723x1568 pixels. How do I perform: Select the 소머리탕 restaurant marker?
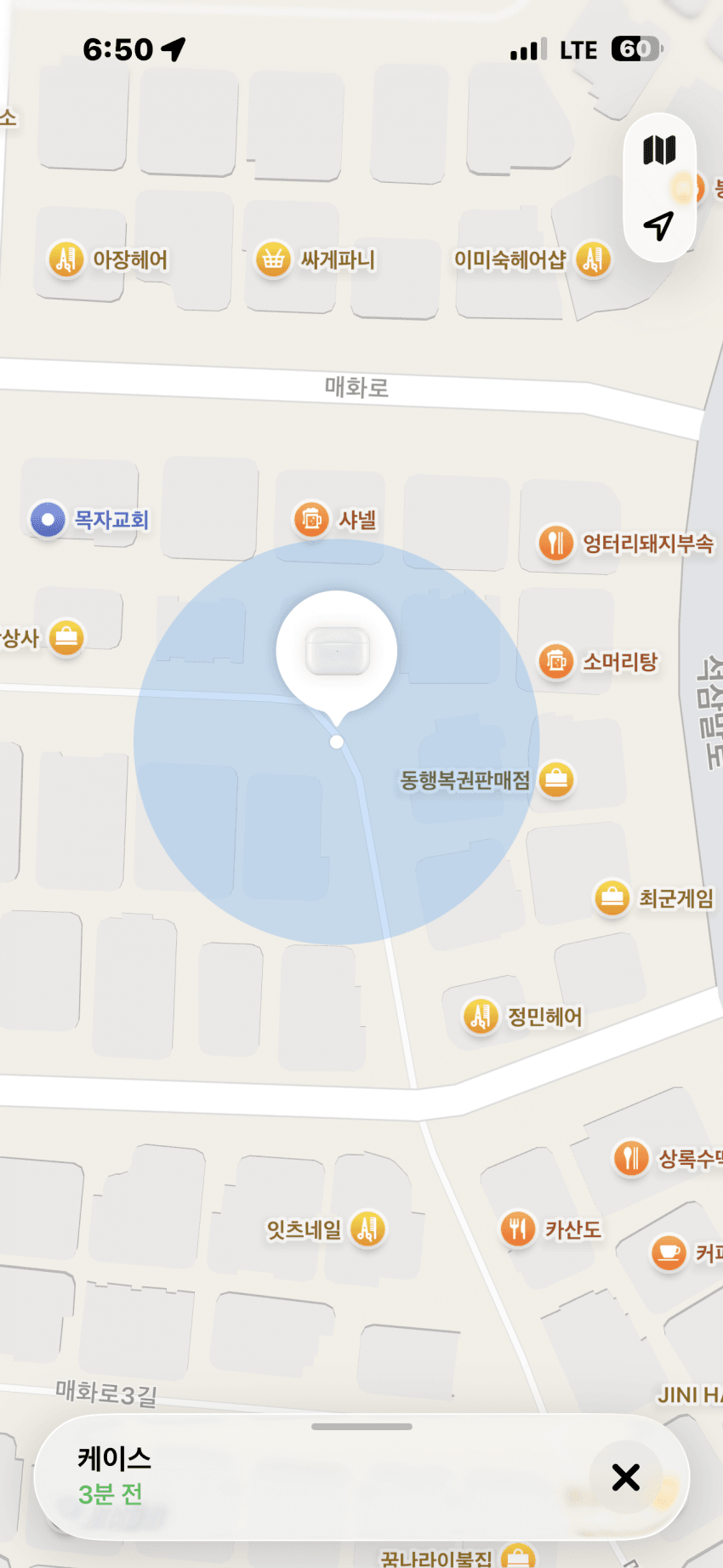tap(556, 661)
